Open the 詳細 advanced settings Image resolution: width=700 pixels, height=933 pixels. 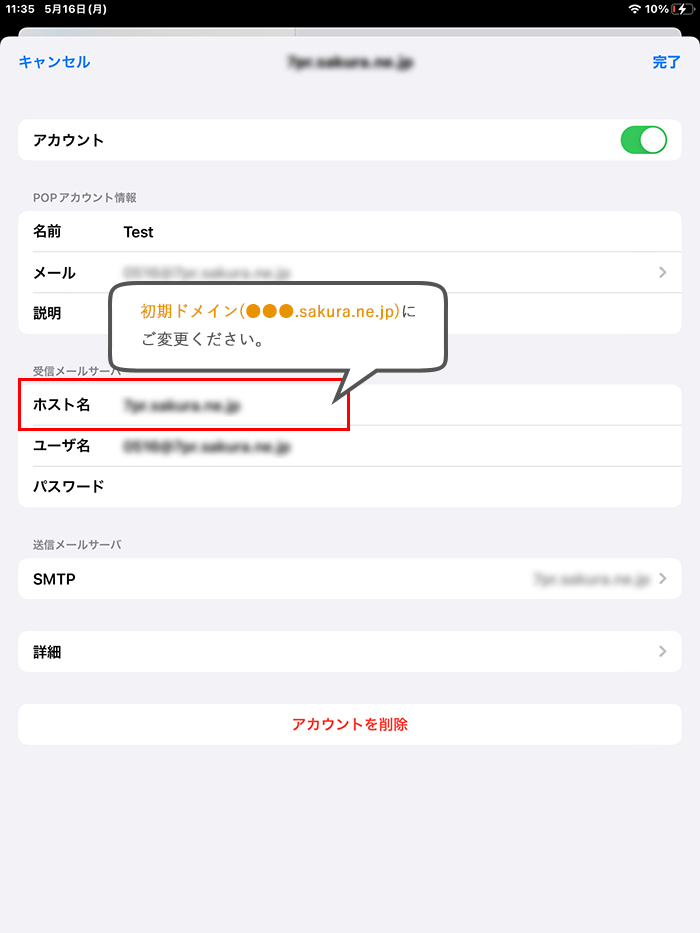pyautogui.click(x=350, y=652)
